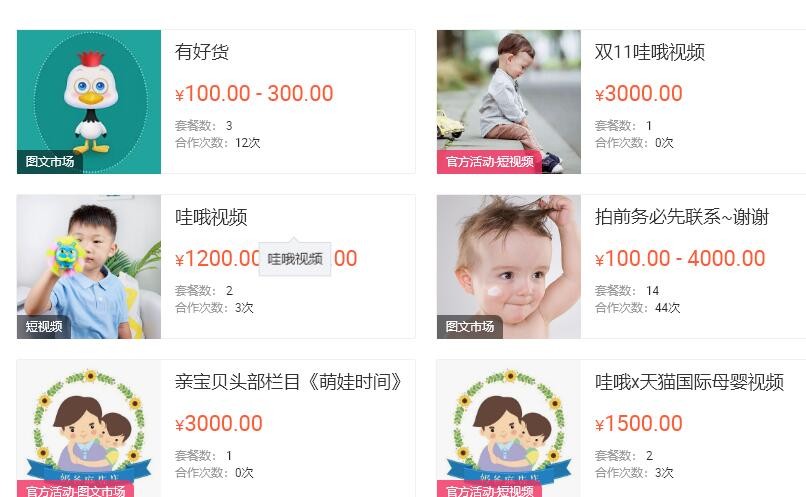The width and height of the screenshot is (806, 497).
Task: Open the 双11哇哦视频 card
Action: (650, 52)
